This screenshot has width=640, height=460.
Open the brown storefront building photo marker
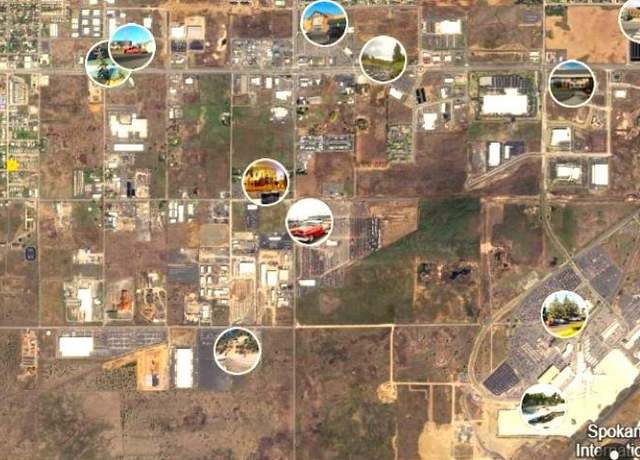[x=324, y=22]
